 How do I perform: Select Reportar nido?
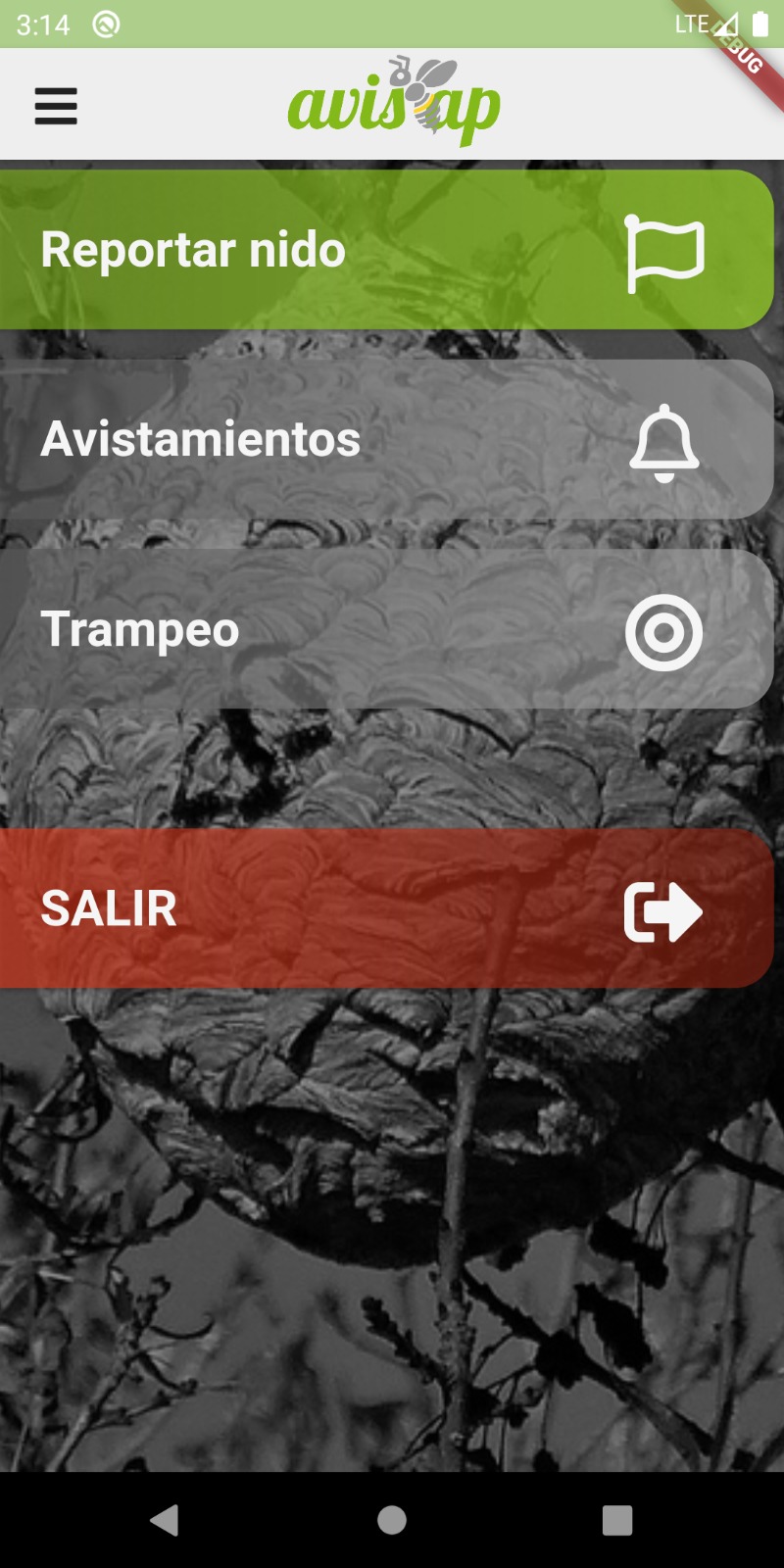point(386,250)
